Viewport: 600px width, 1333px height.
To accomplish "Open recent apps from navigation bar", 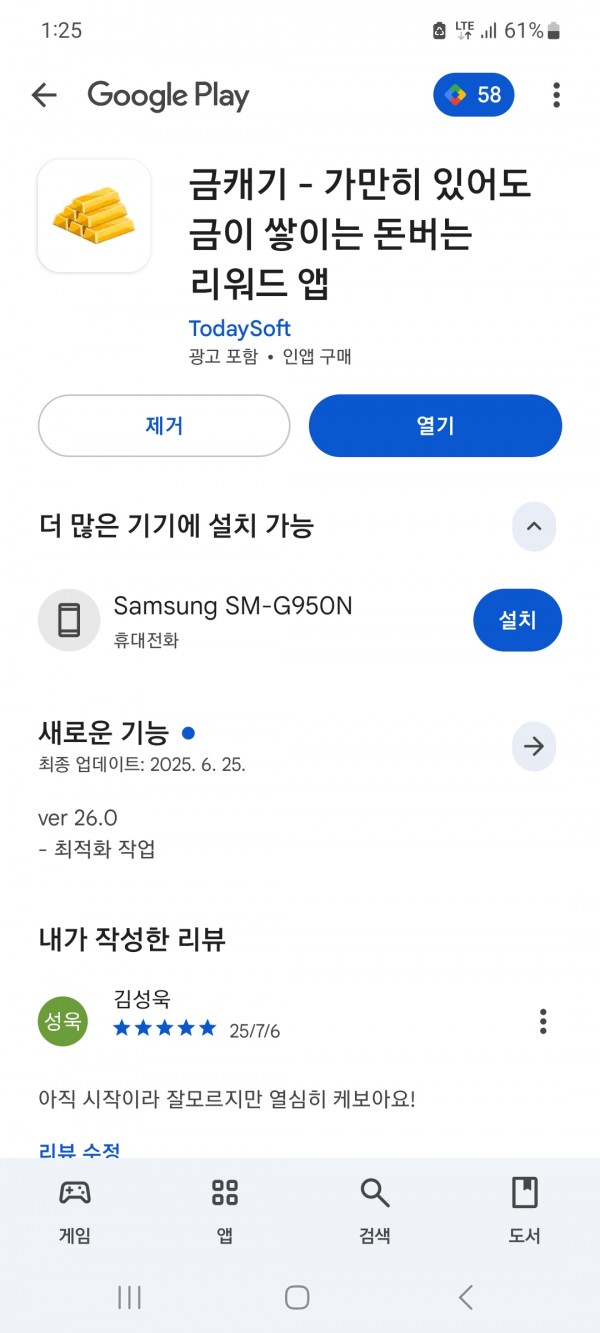I will pyautogui.click(x=129, y=1297).
